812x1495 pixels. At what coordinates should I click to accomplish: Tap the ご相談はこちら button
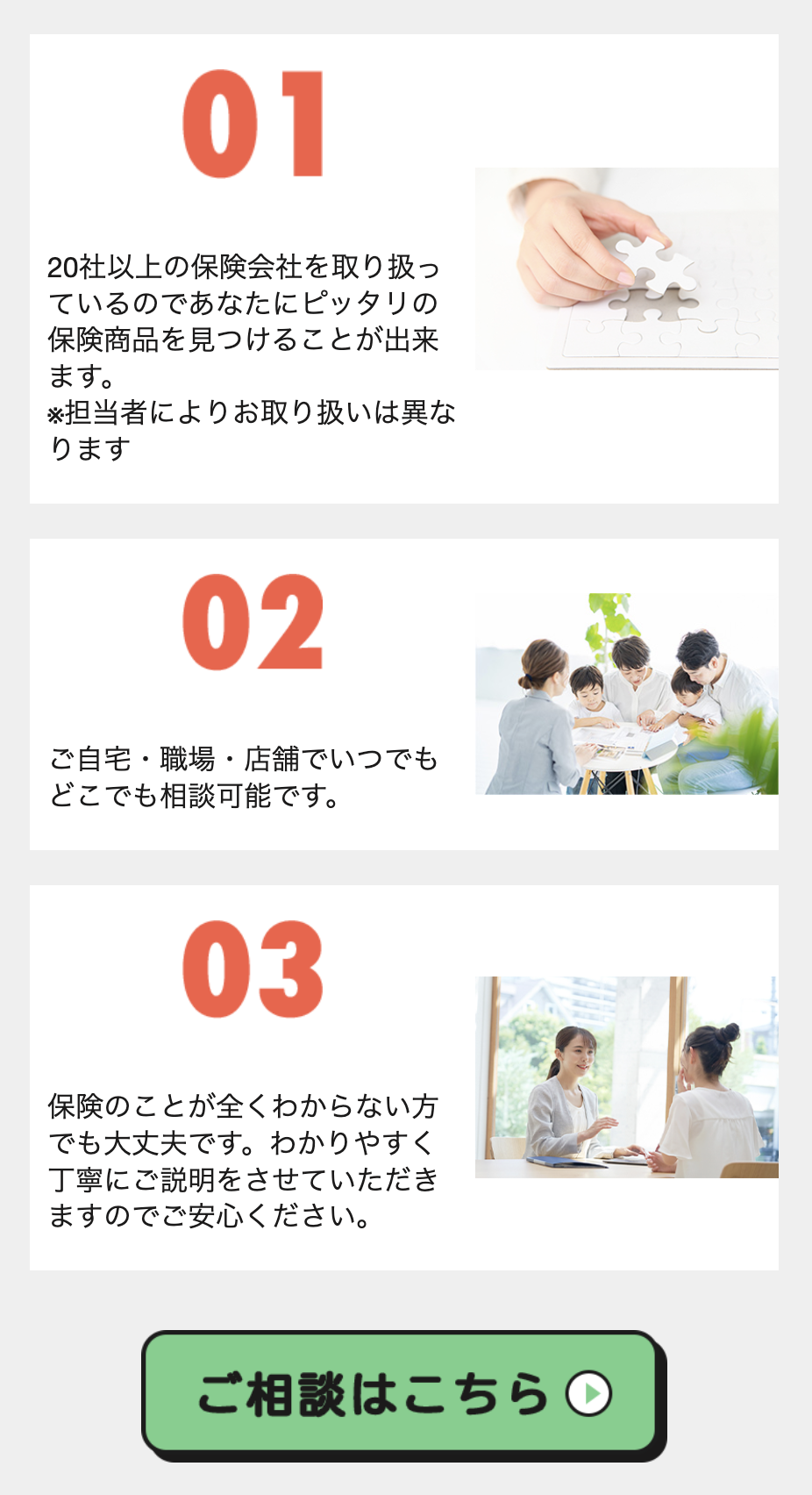tap(401, 1393)
